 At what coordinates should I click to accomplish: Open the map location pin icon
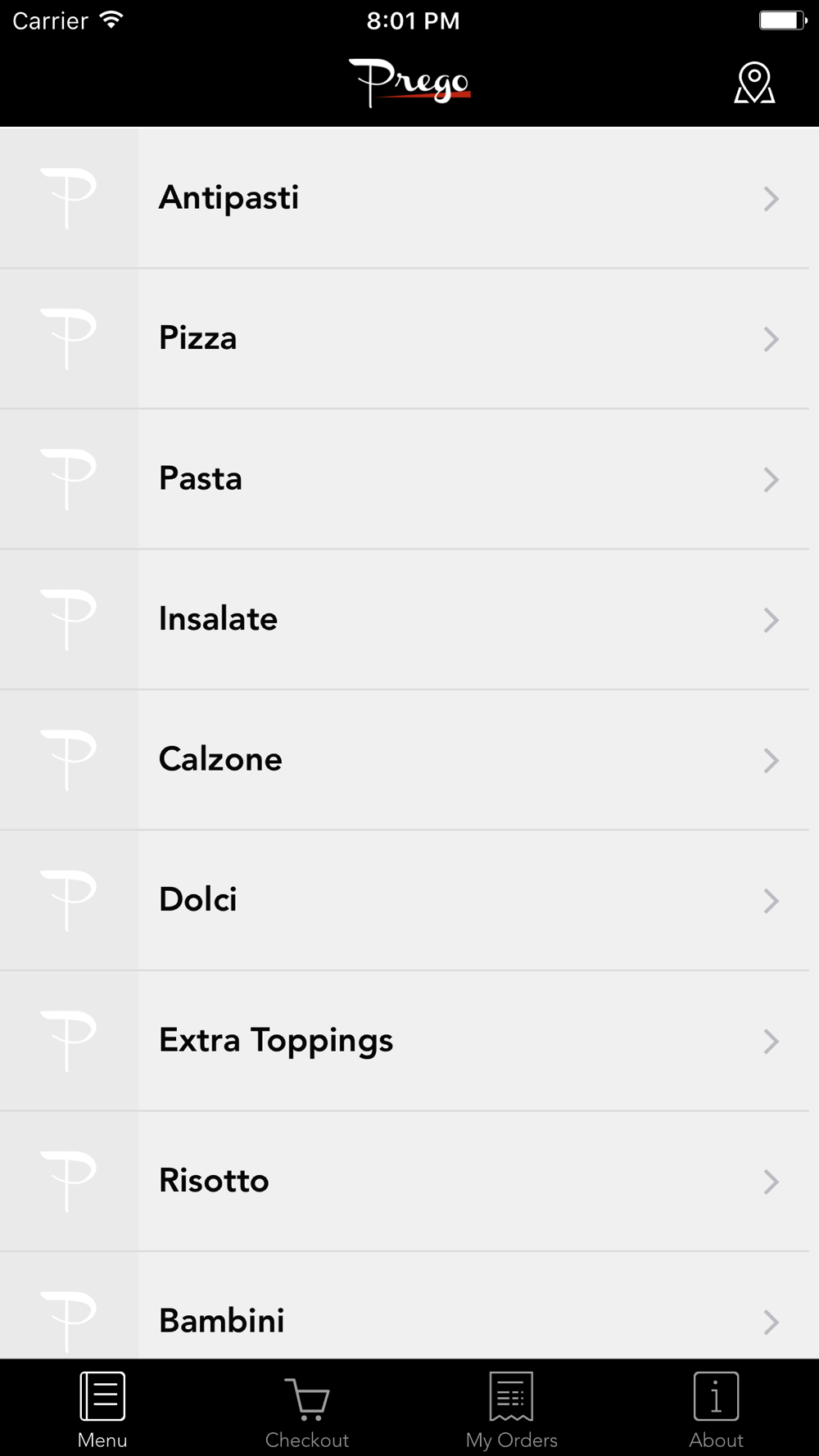point(754,83)
